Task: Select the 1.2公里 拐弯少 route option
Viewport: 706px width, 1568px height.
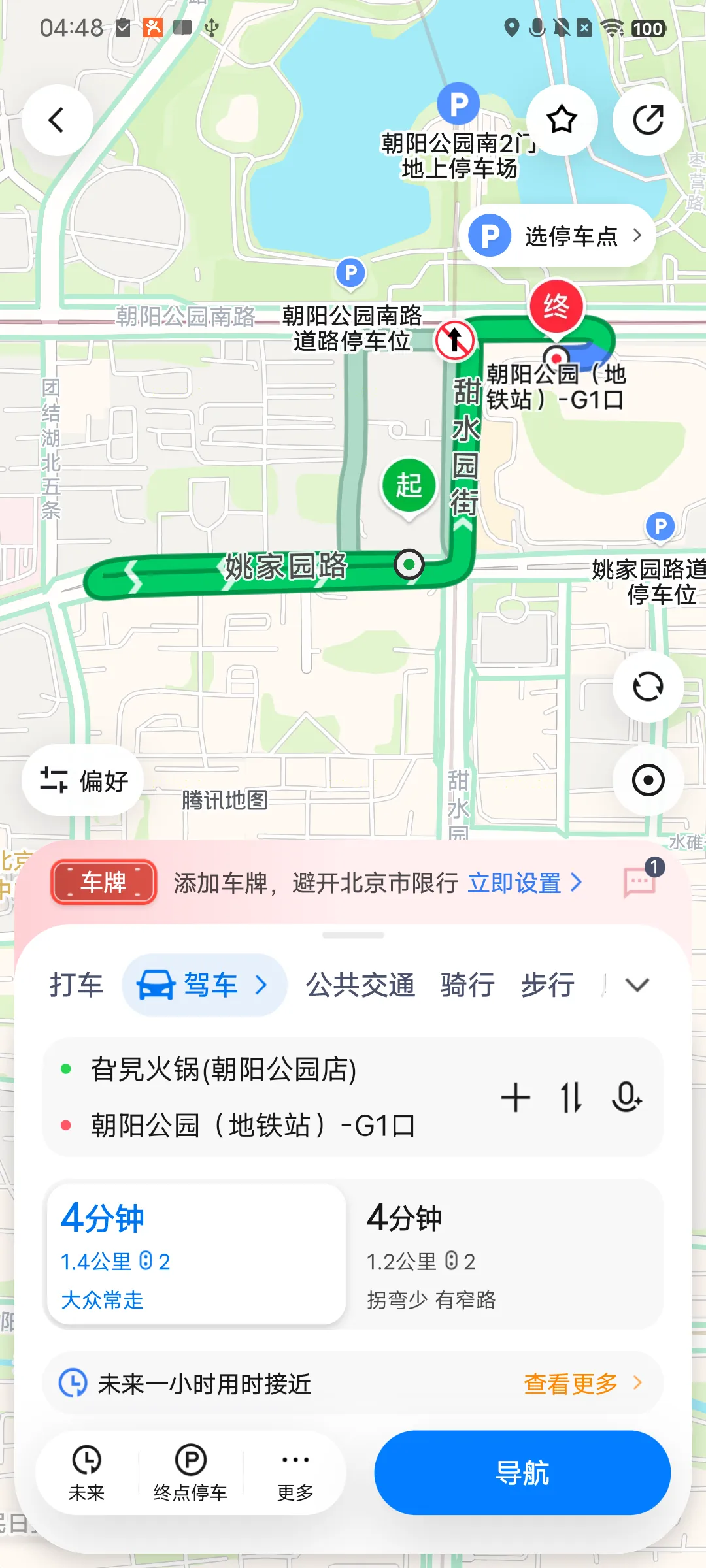Action: point(504,1254)
